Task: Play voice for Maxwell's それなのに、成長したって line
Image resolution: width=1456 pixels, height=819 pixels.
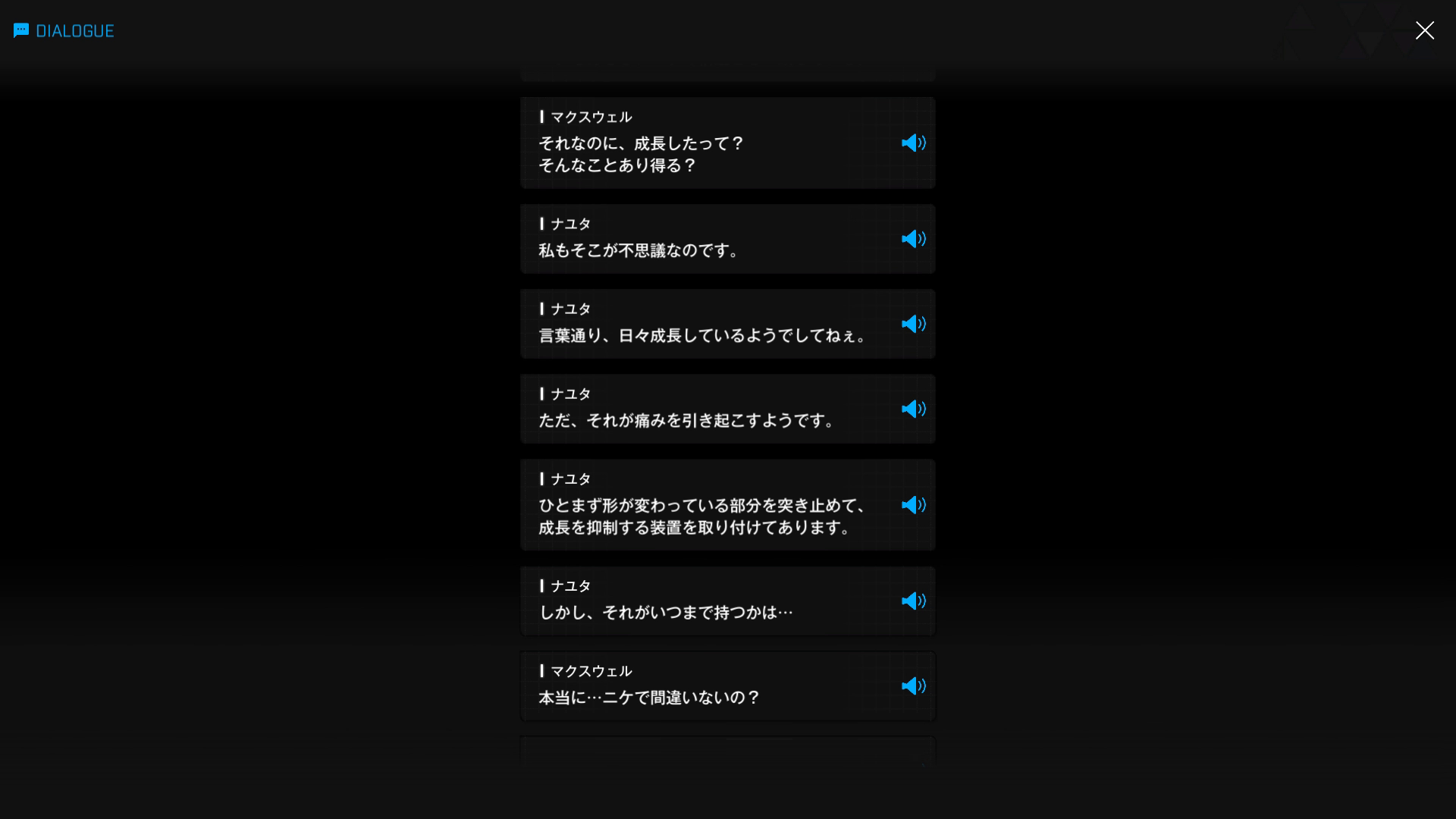Action: coord(913,143)
